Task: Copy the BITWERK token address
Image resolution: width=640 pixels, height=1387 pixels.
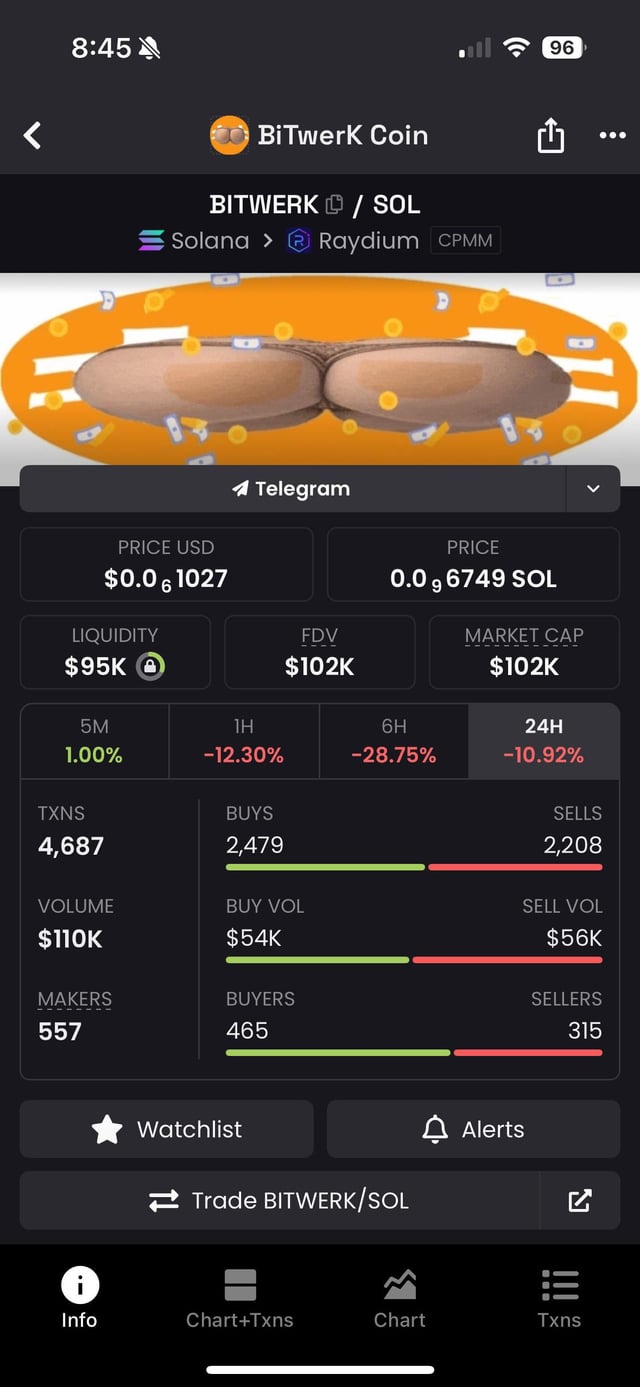Action: click(x=334, y=204)
